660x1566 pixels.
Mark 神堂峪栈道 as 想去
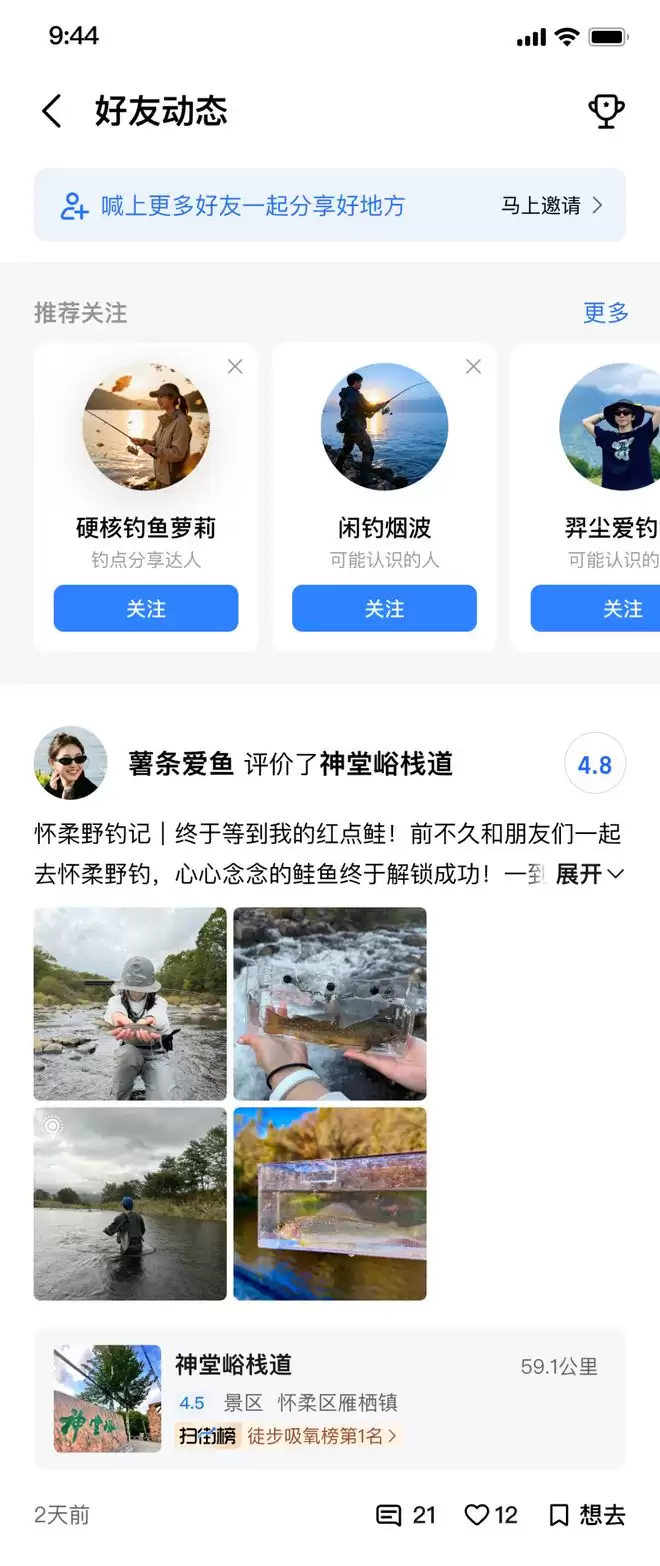(588, 1515)
